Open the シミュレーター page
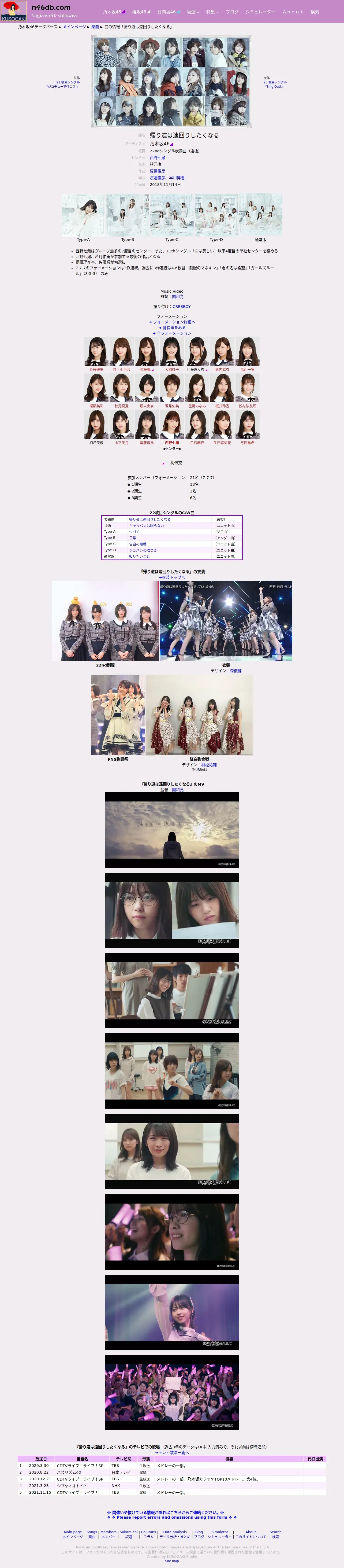The width and height of the screenshot is (344, 1568). coord(260,12)
